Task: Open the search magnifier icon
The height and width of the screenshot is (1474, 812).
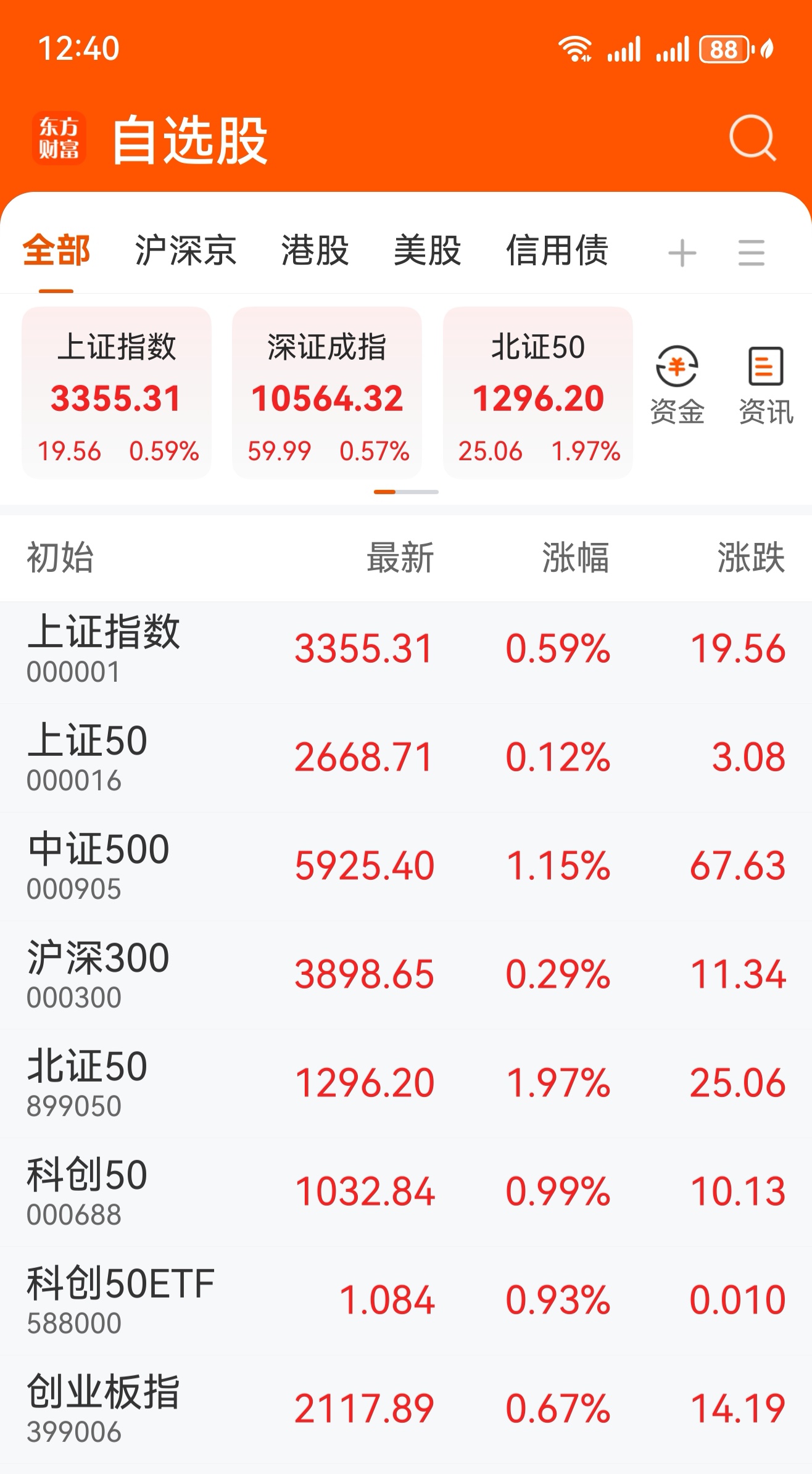Action: pyautogui.click(x=752, y=138)
